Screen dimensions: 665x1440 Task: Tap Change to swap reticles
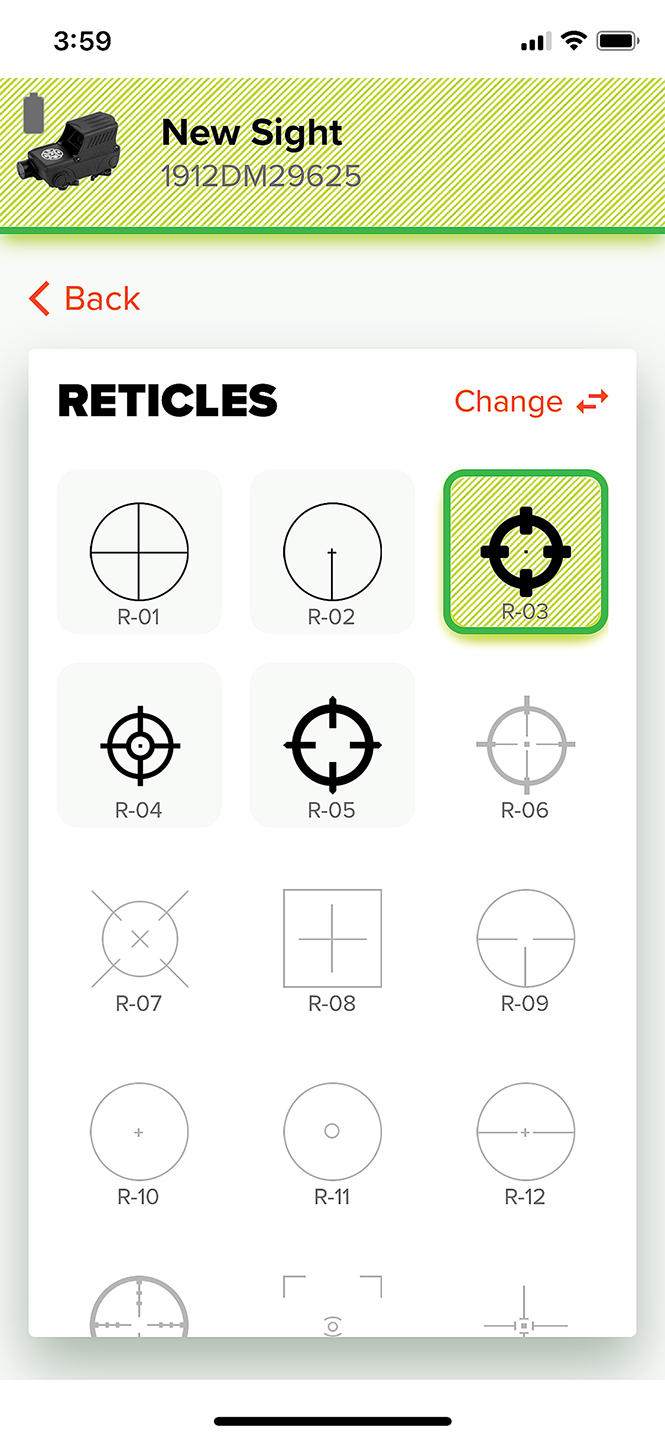click(531, 402)
